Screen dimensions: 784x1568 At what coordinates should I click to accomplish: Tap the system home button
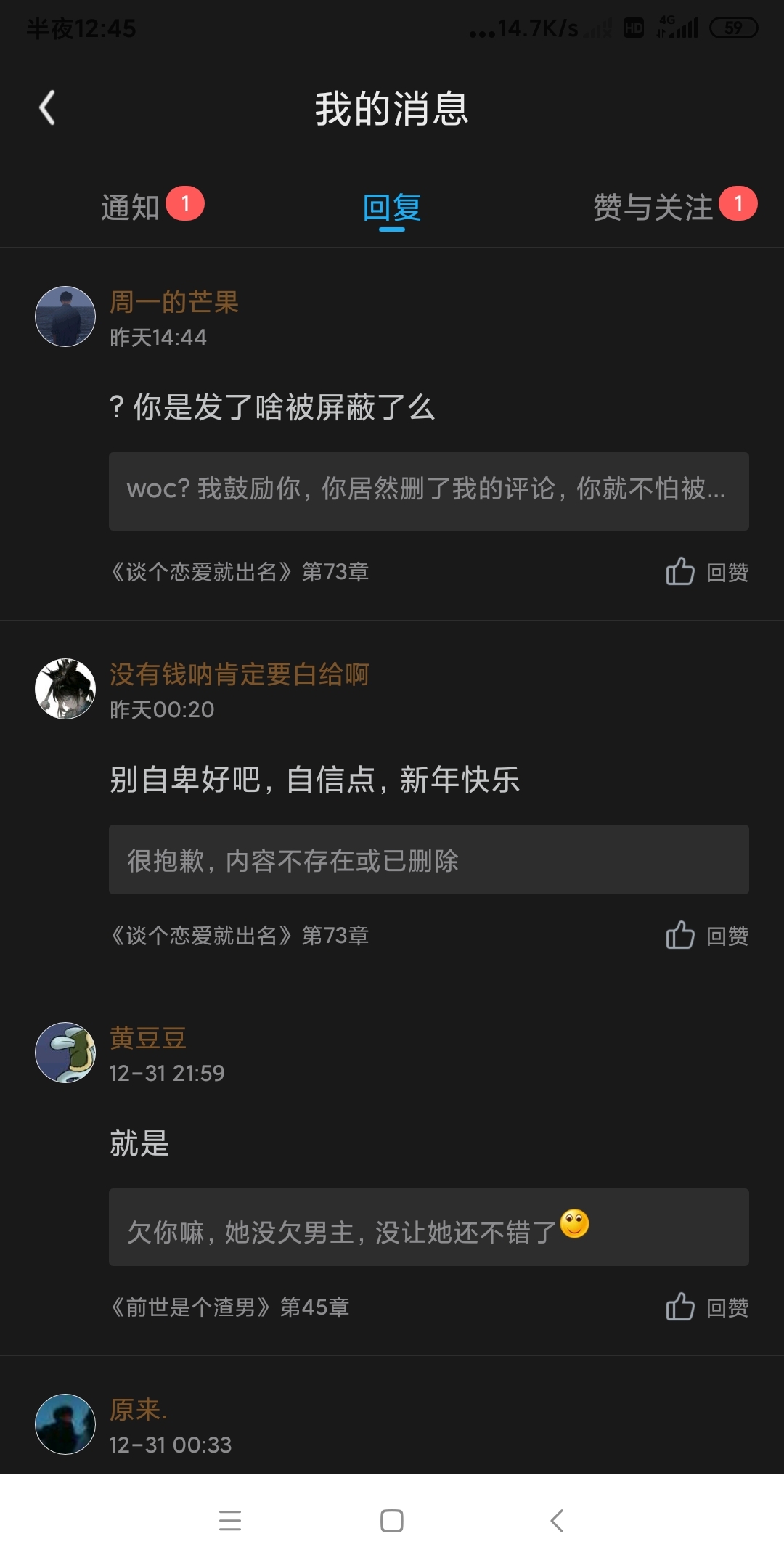(x=392, y=1521)
